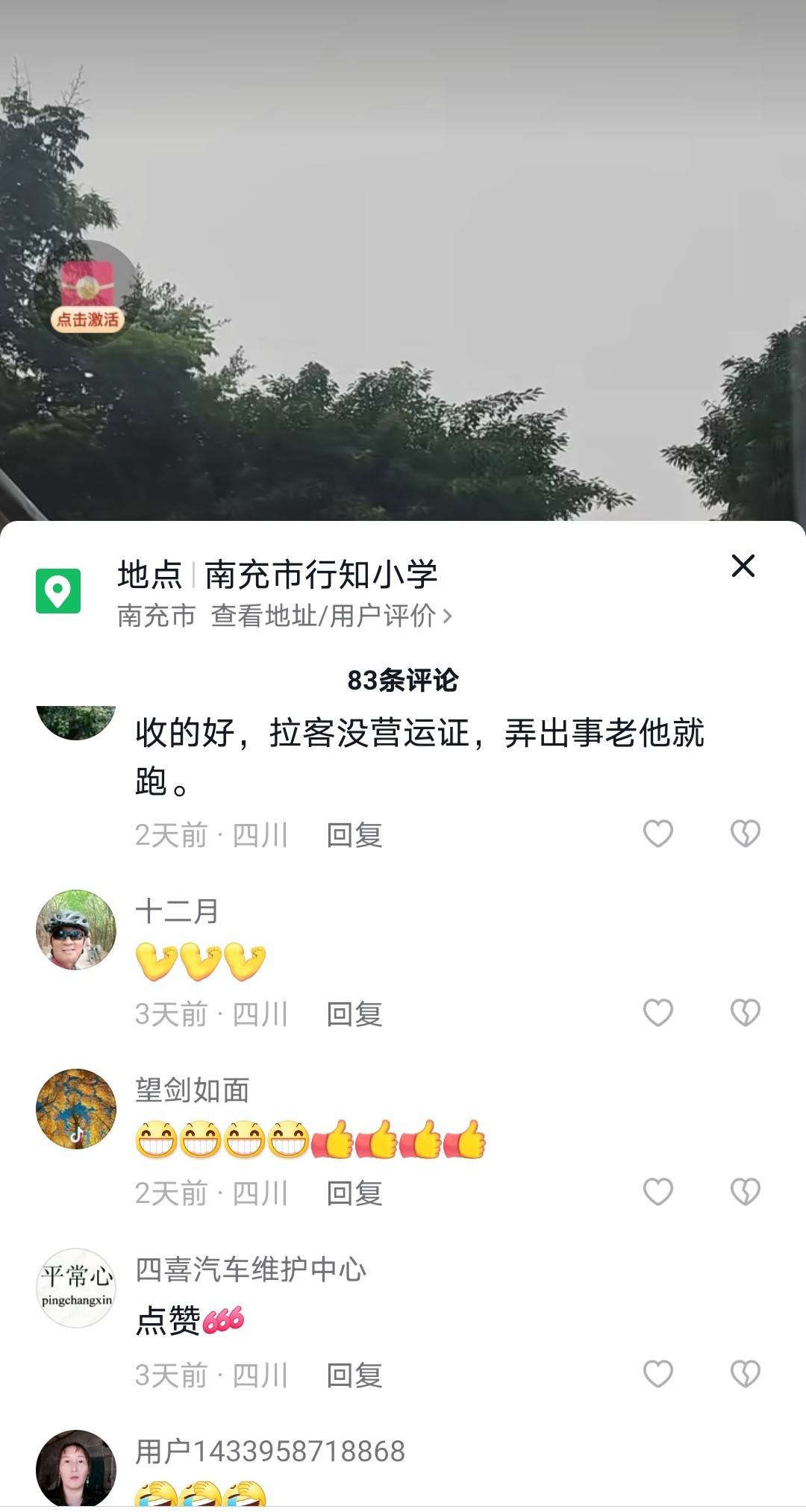Open 四喜汽车维护中心's avatar
This screenshot has width=806, height=1512.
(76, 1288)
